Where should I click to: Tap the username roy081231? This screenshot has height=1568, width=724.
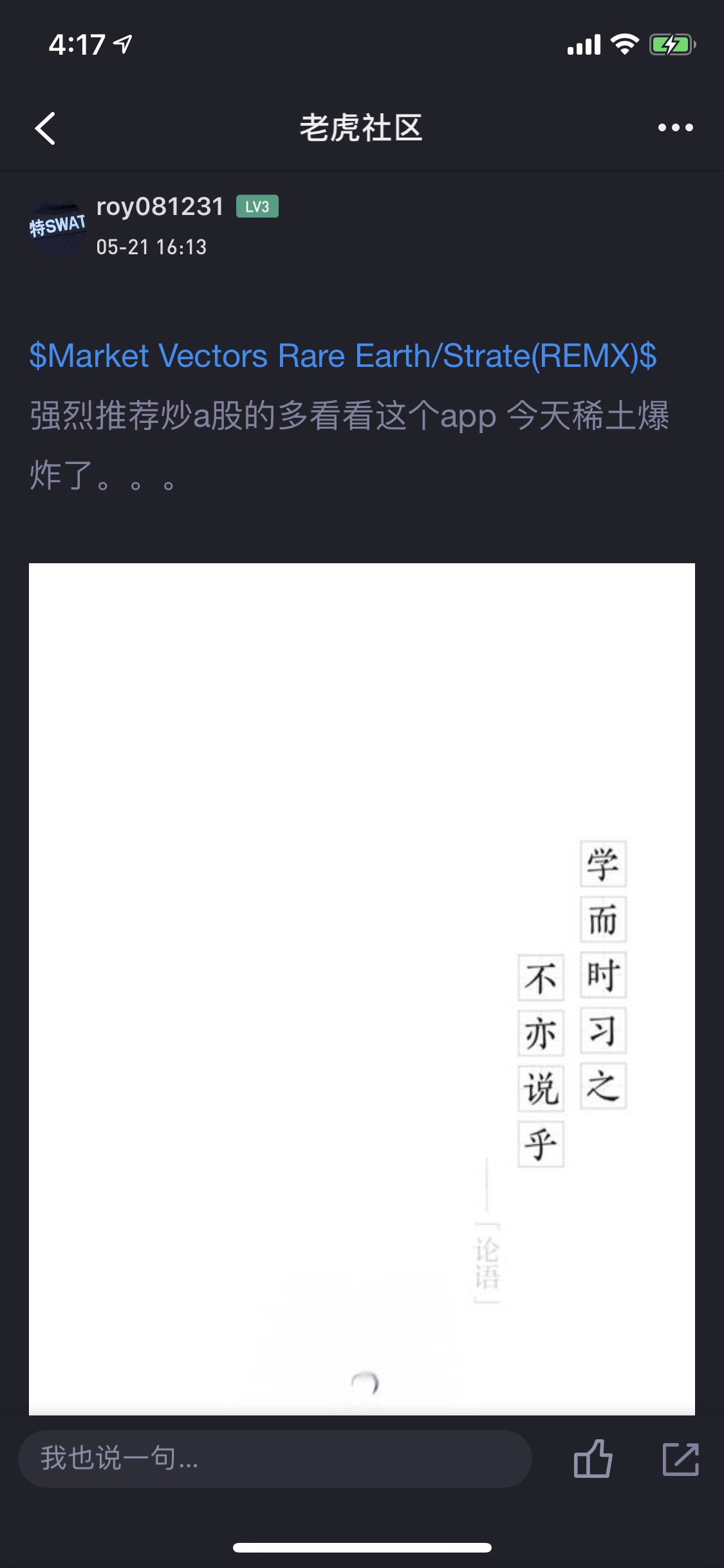click(160, 207)
